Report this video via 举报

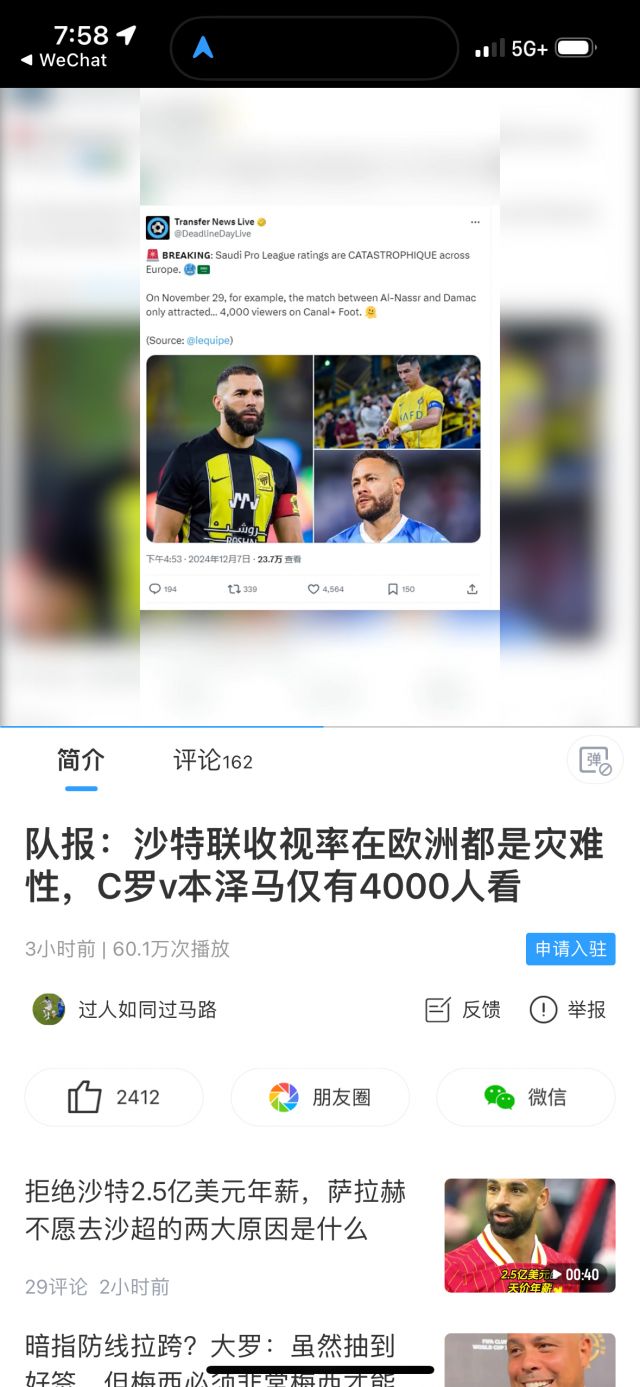(x=568, y=1010)
